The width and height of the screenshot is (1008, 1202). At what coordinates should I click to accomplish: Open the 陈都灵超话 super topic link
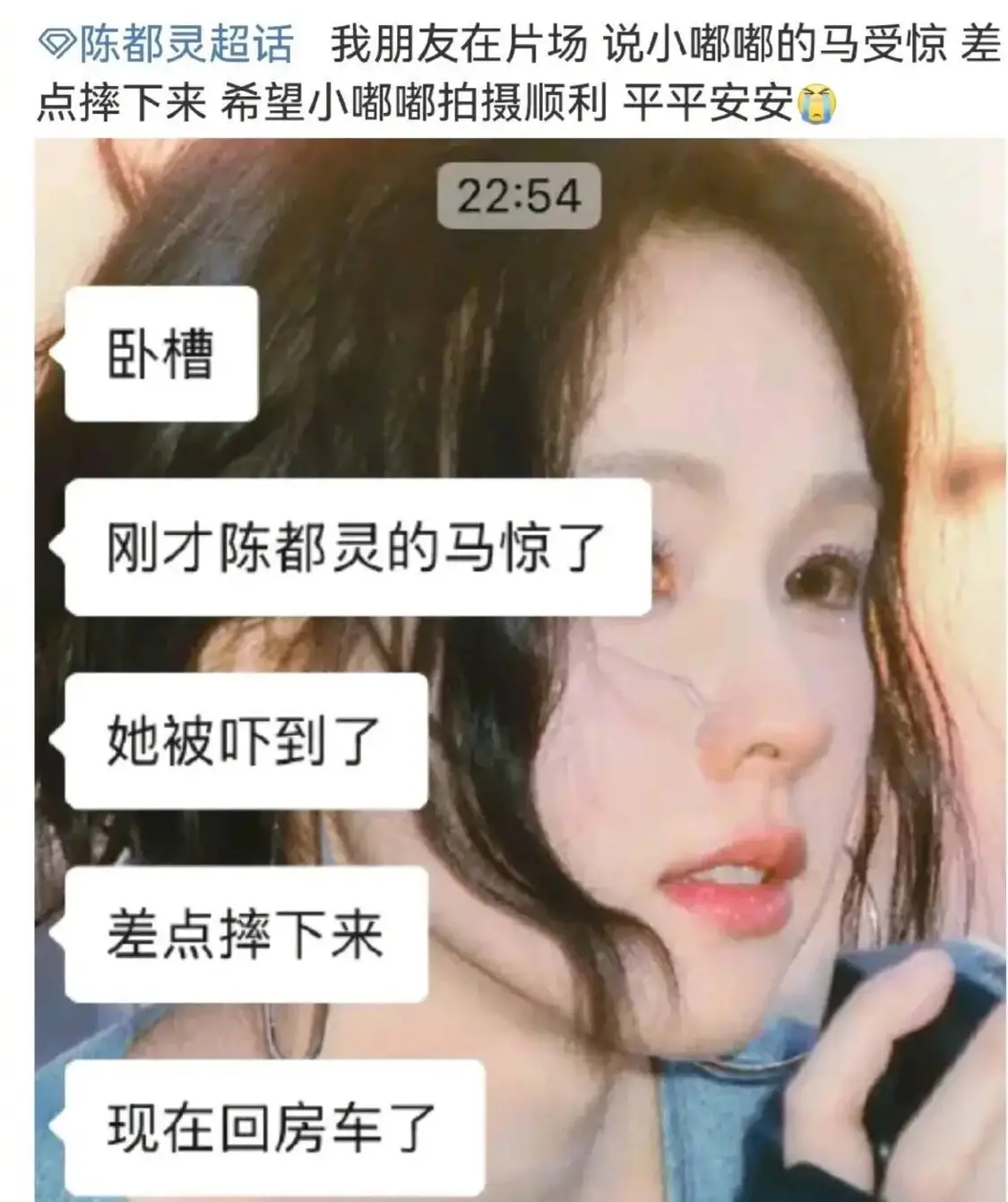pyautogui.click(x=168, y=45)
